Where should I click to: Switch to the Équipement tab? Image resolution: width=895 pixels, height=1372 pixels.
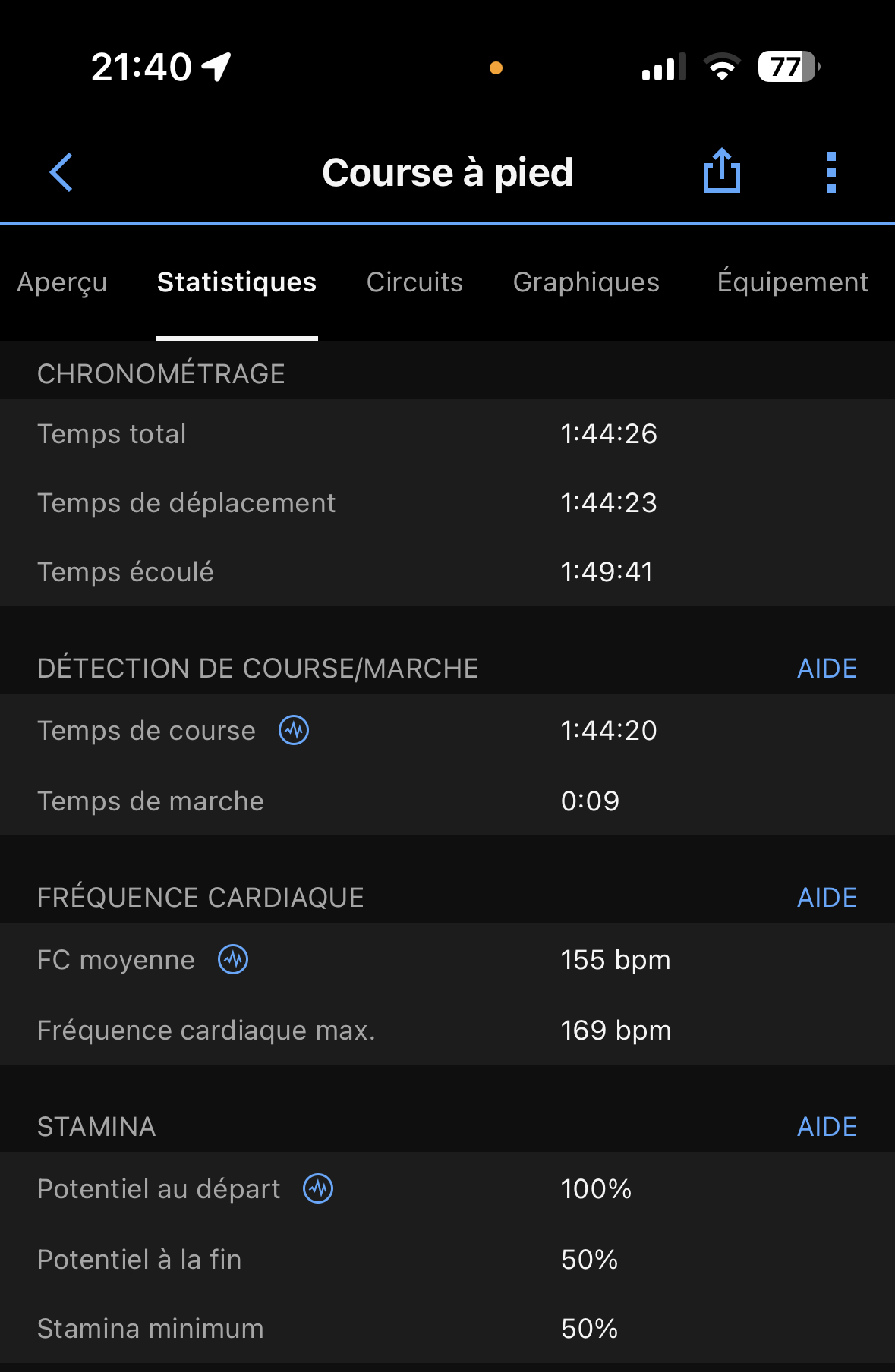coord(793,282)
